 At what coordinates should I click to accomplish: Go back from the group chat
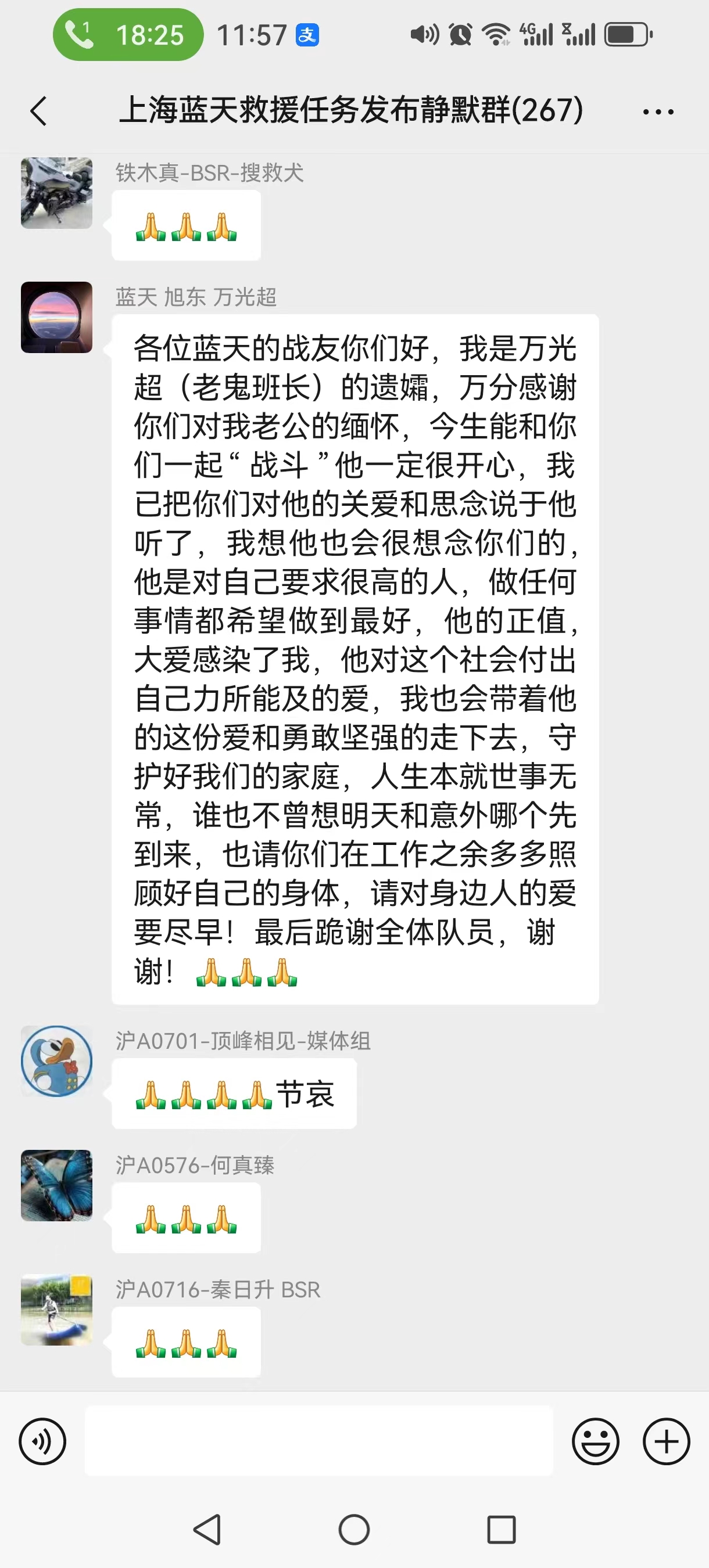point(38,112)
